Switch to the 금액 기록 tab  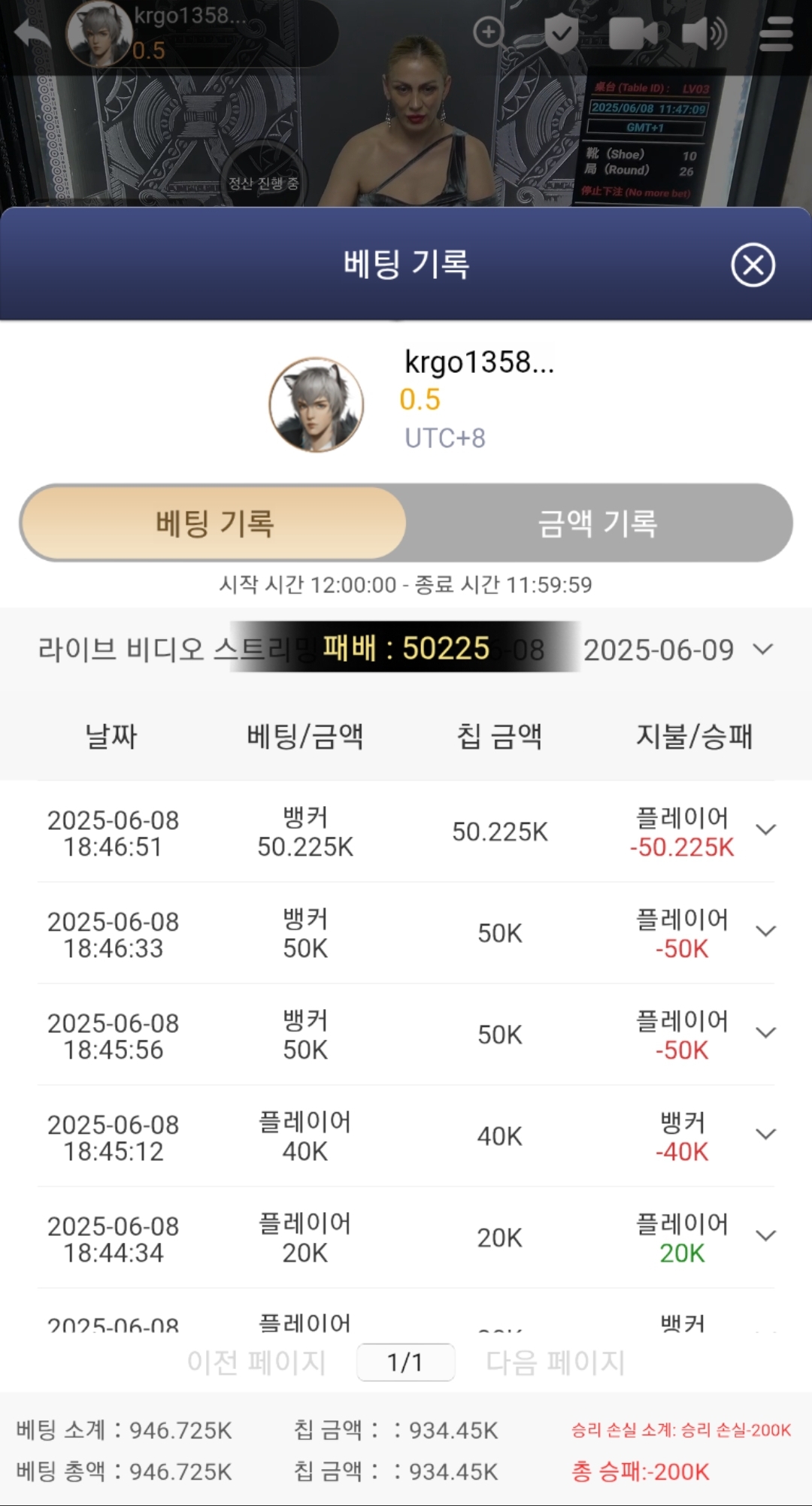(598, 523)
